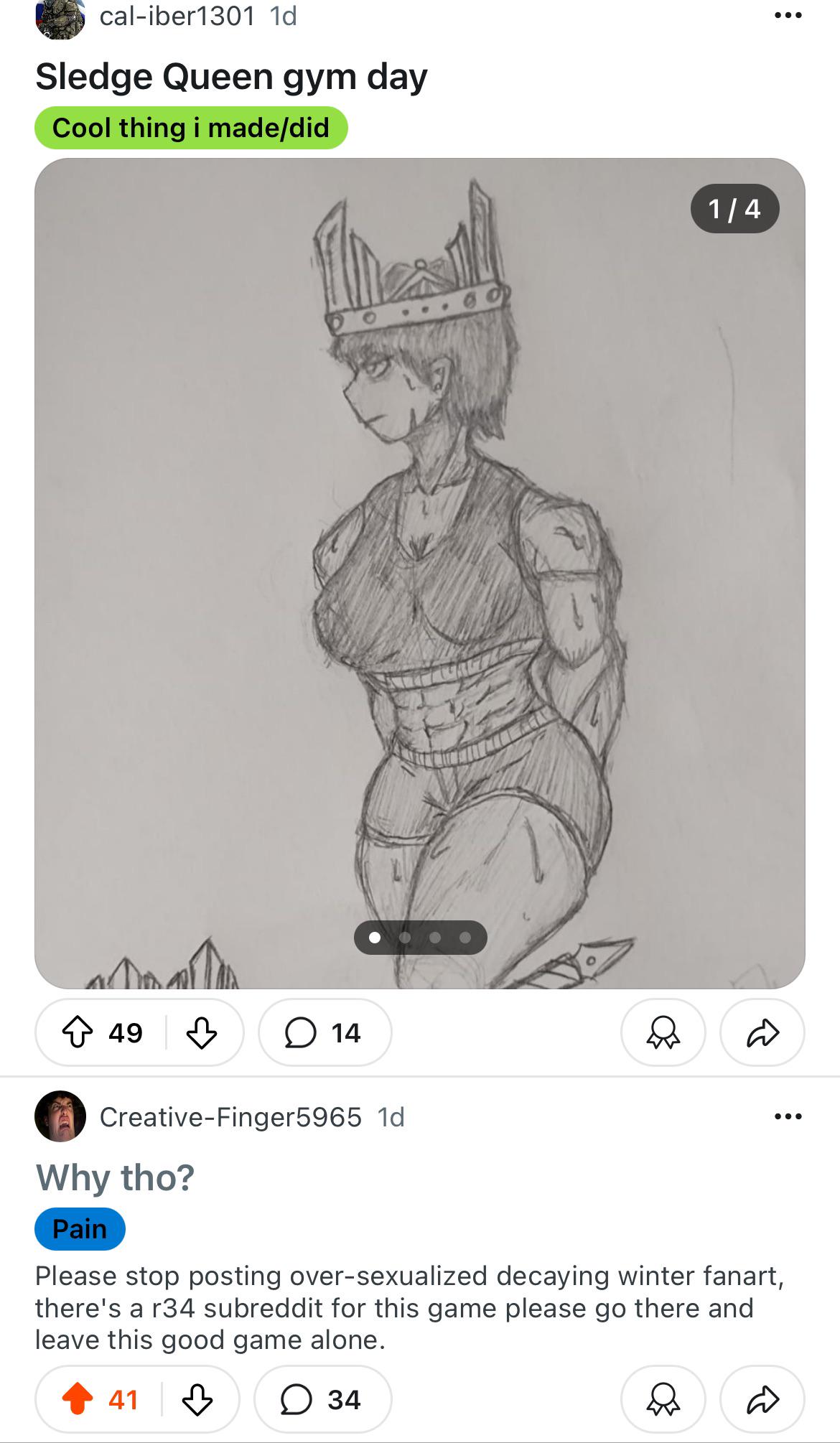This screenshot has width=840, height=1443.
Task: Downvote the 'Why tho?' post
Action: tap(197, 1399)
